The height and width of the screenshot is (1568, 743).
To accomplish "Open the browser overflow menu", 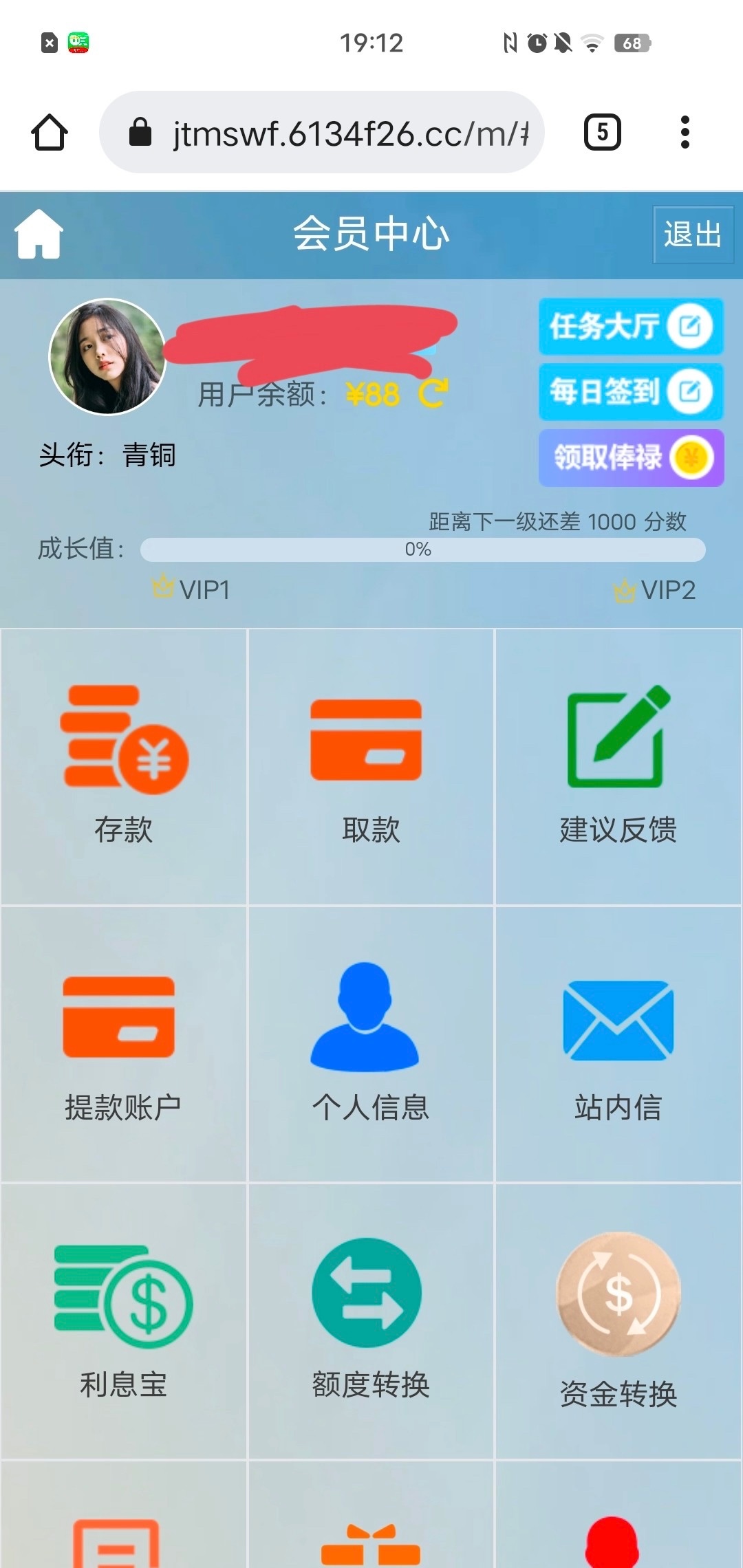I will [684, 132].
